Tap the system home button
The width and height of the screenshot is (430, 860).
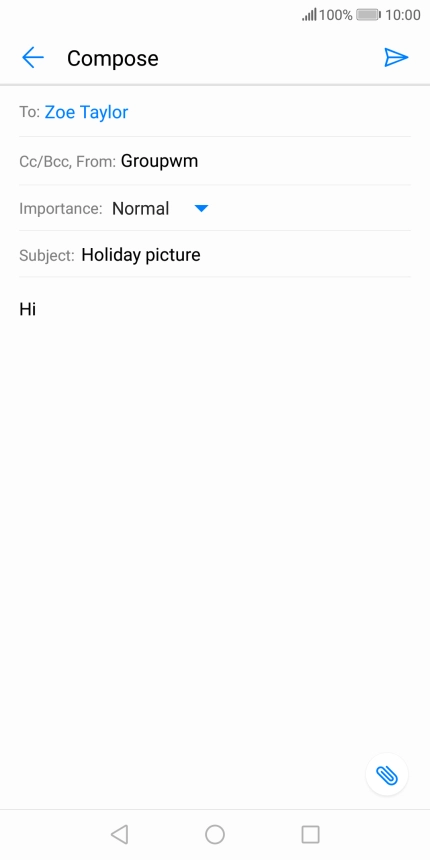coord(215,835)
